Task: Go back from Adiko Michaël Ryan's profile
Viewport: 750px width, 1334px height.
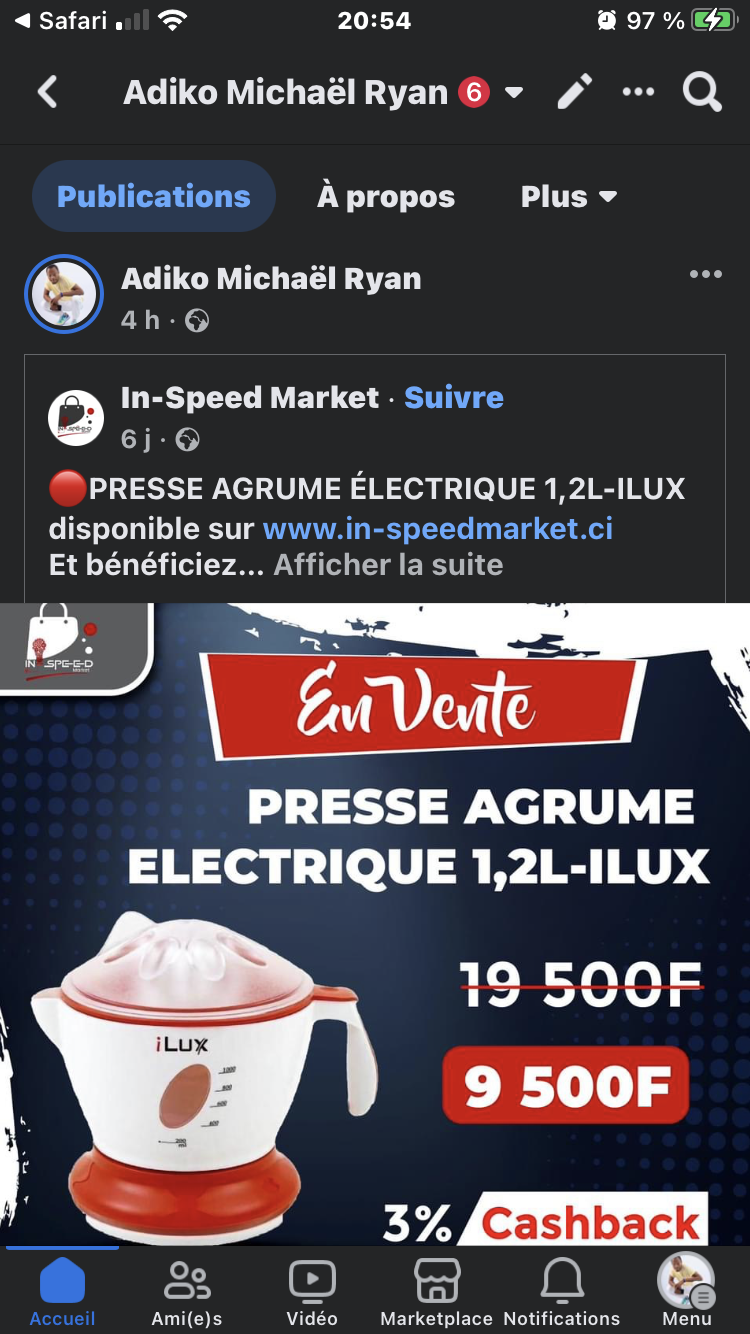Action: pyautogui.click(x=47, y=93)
